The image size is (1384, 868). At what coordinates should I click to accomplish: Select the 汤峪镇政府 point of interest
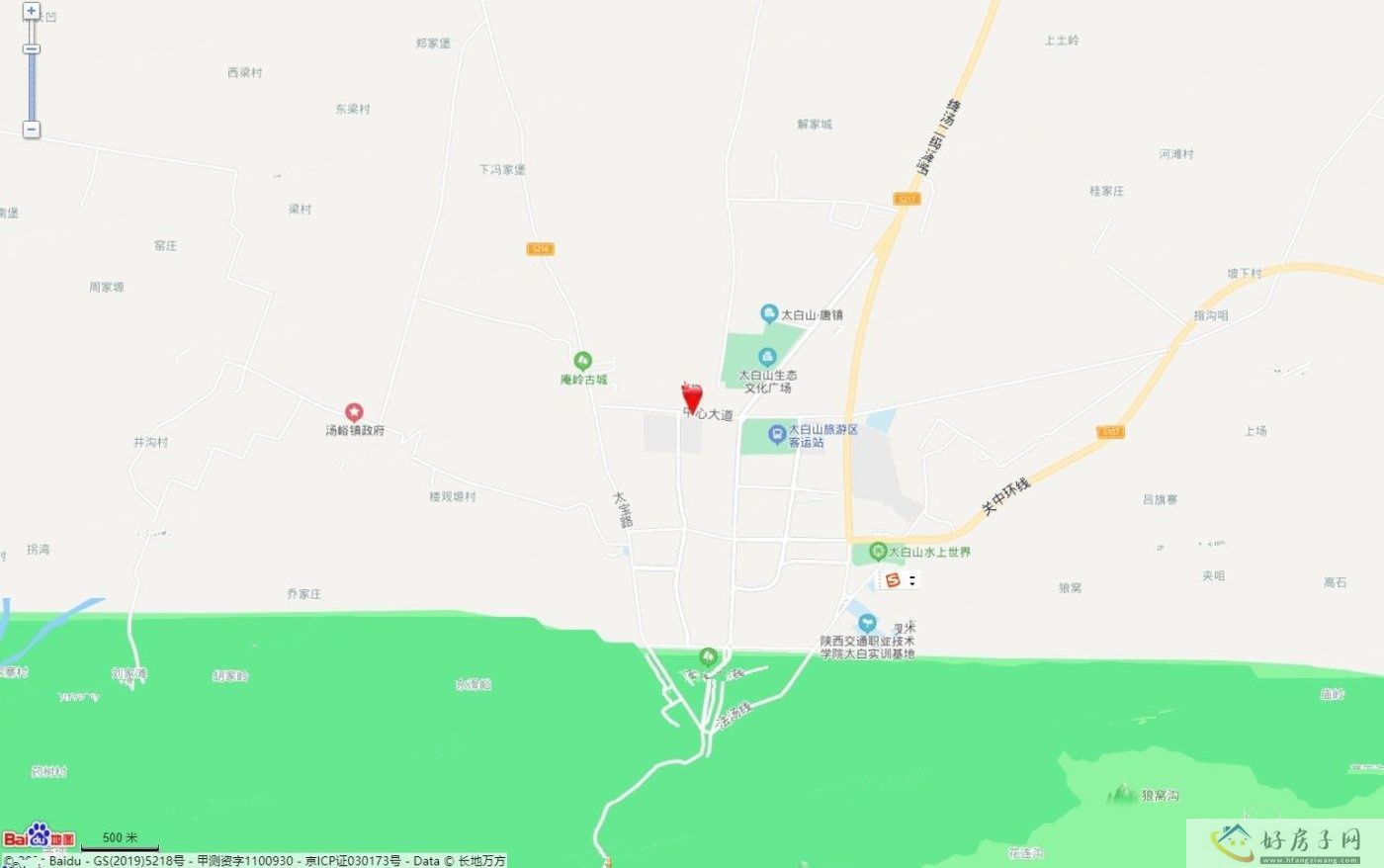click(x=354, y=412)
